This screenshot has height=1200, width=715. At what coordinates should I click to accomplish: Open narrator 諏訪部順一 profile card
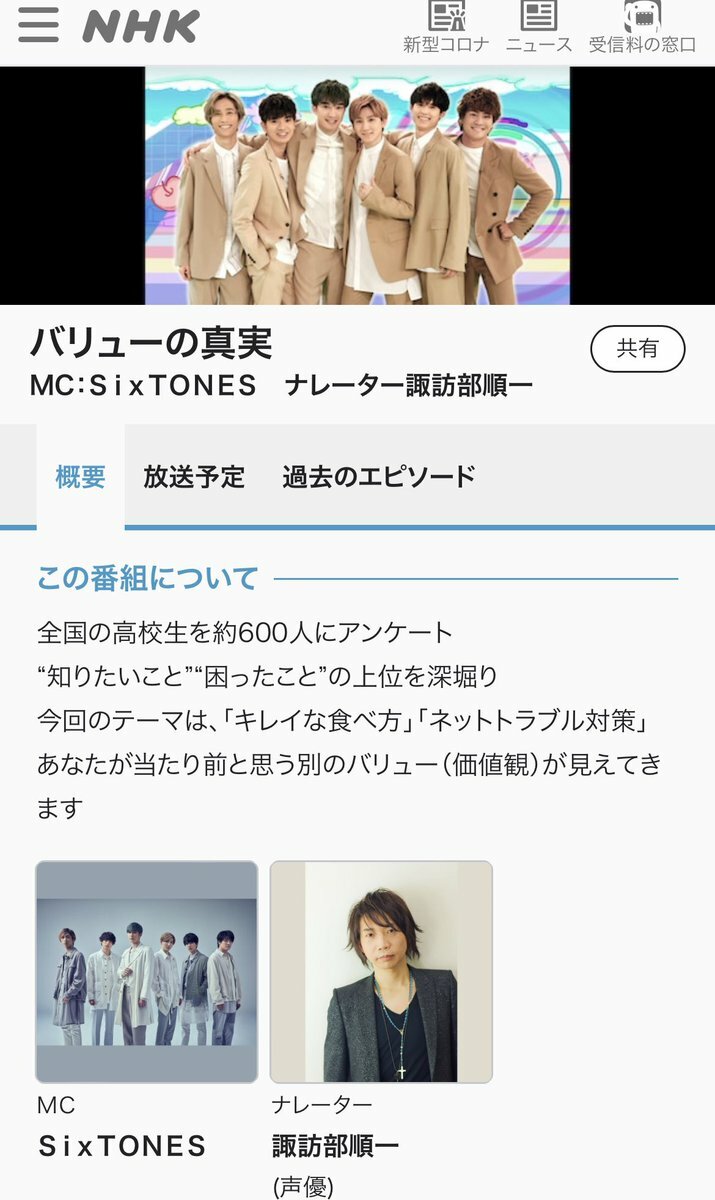[x=381, y=971]
